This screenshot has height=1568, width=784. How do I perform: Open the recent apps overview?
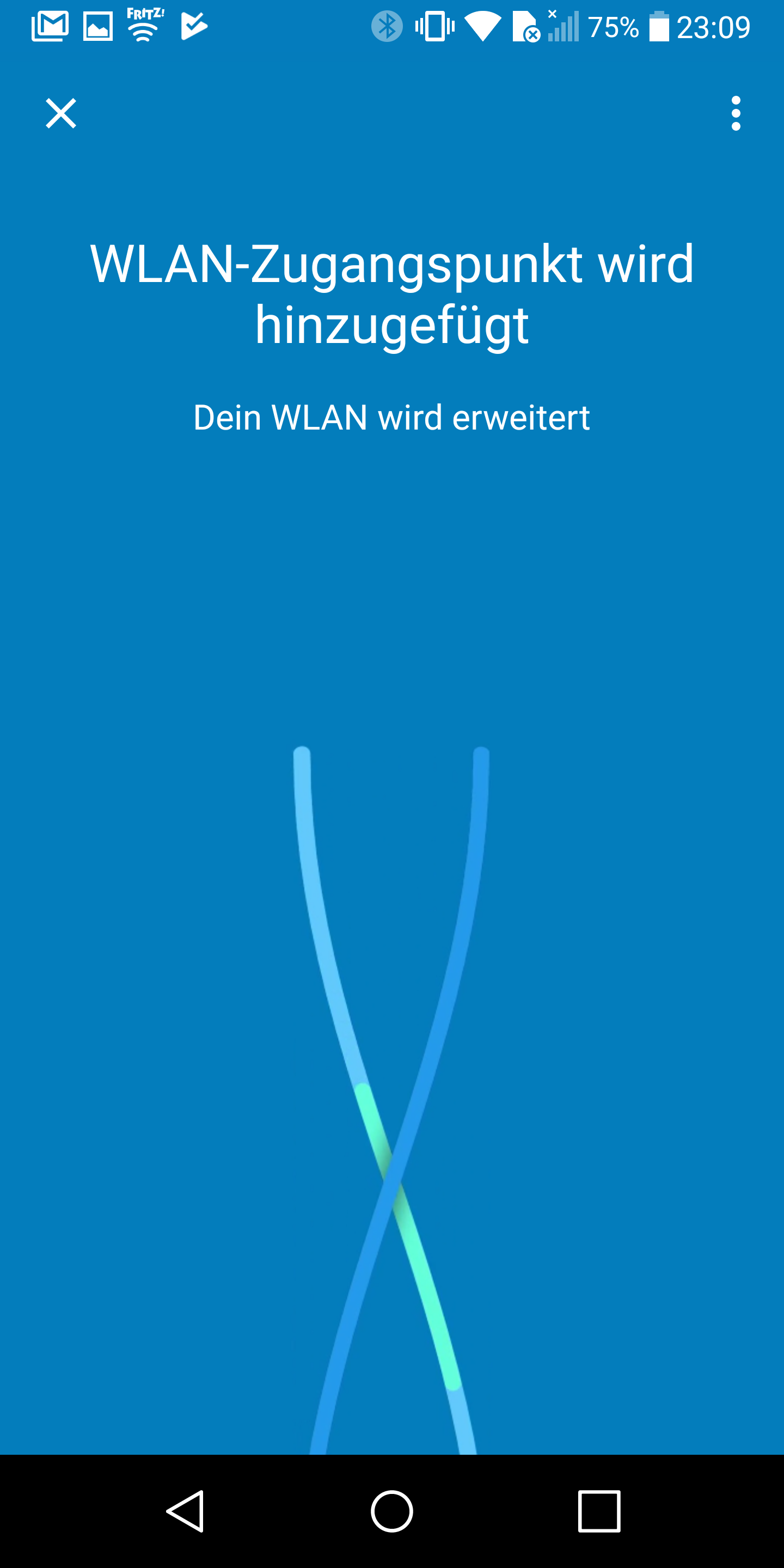(599, 1511)
